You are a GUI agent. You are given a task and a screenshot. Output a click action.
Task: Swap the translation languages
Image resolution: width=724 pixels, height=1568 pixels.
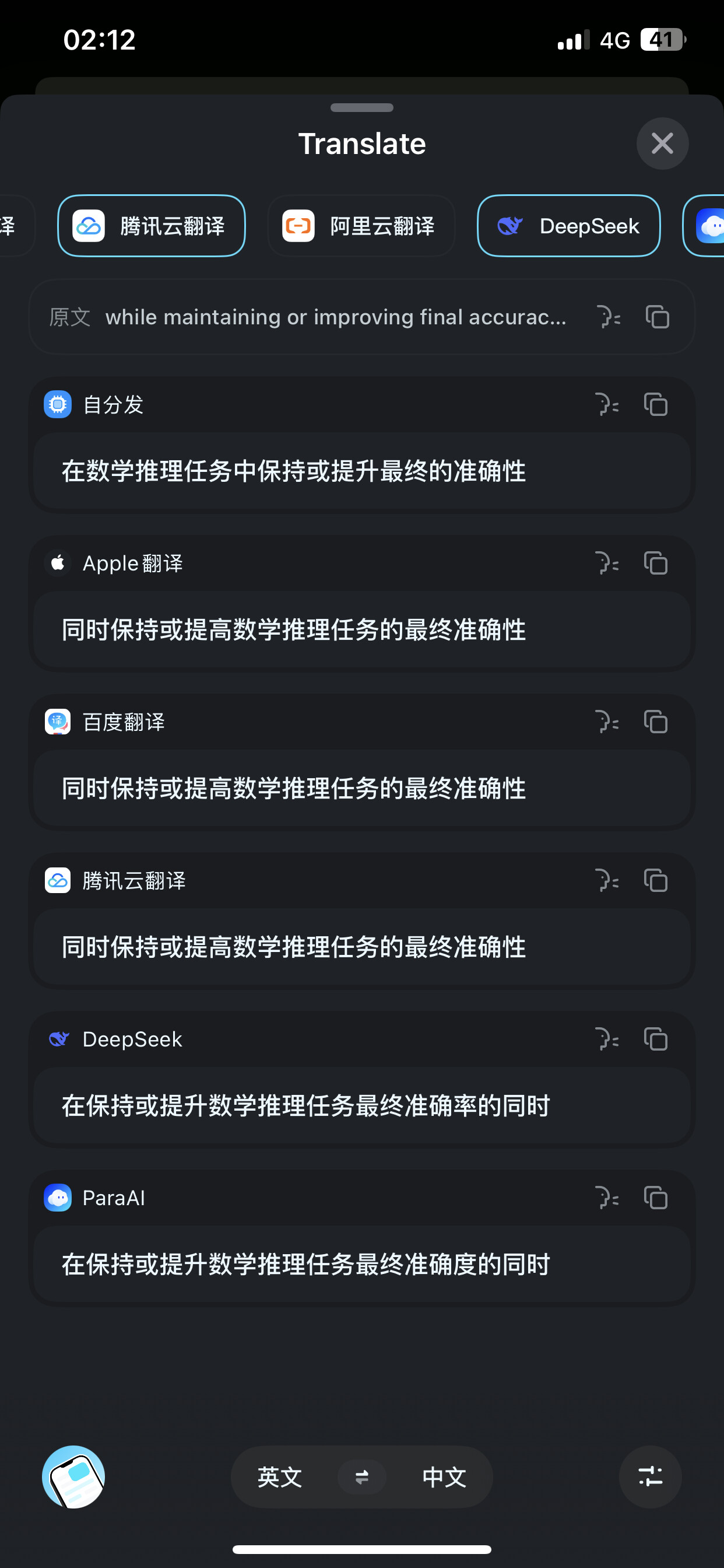(362, 1478)
